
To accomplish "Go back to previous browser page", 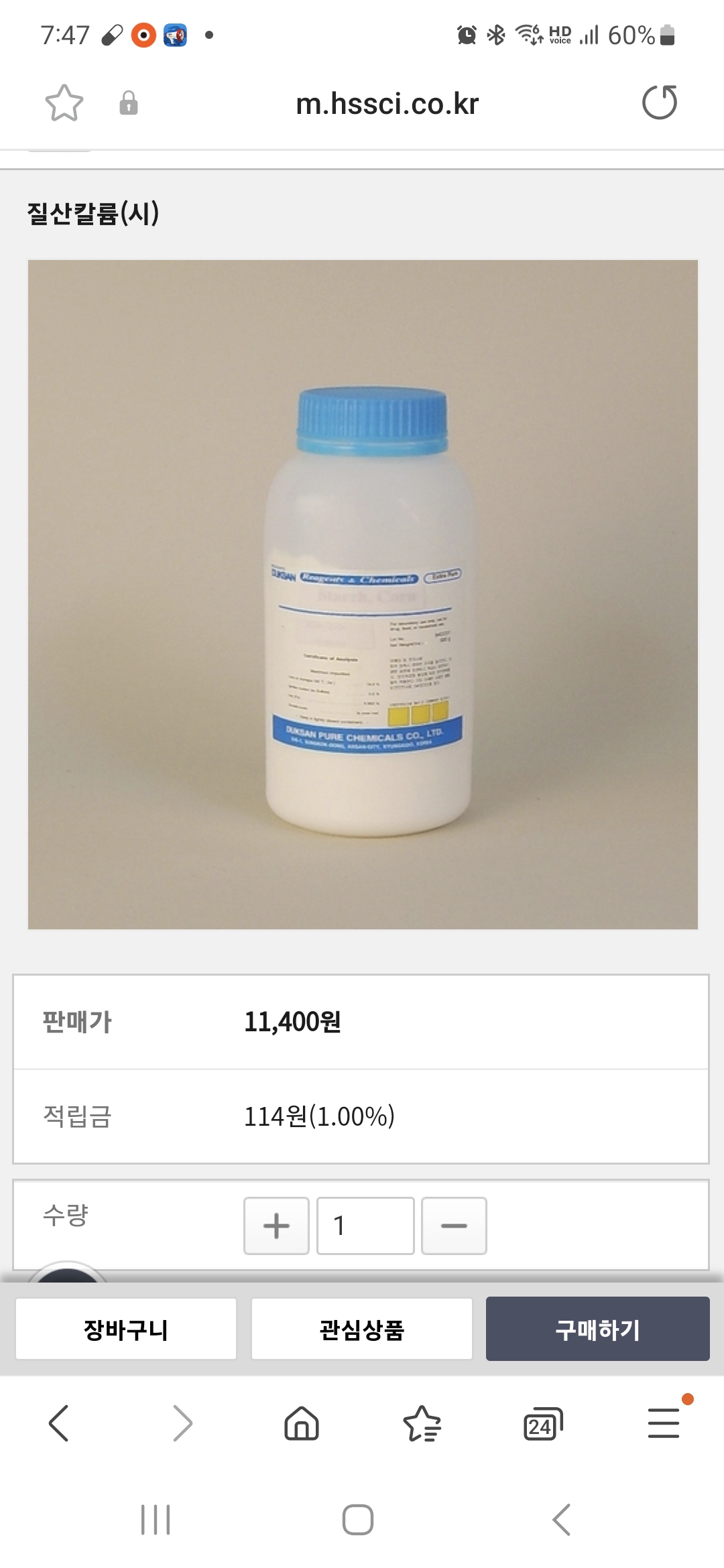I will click(59, 1423).
